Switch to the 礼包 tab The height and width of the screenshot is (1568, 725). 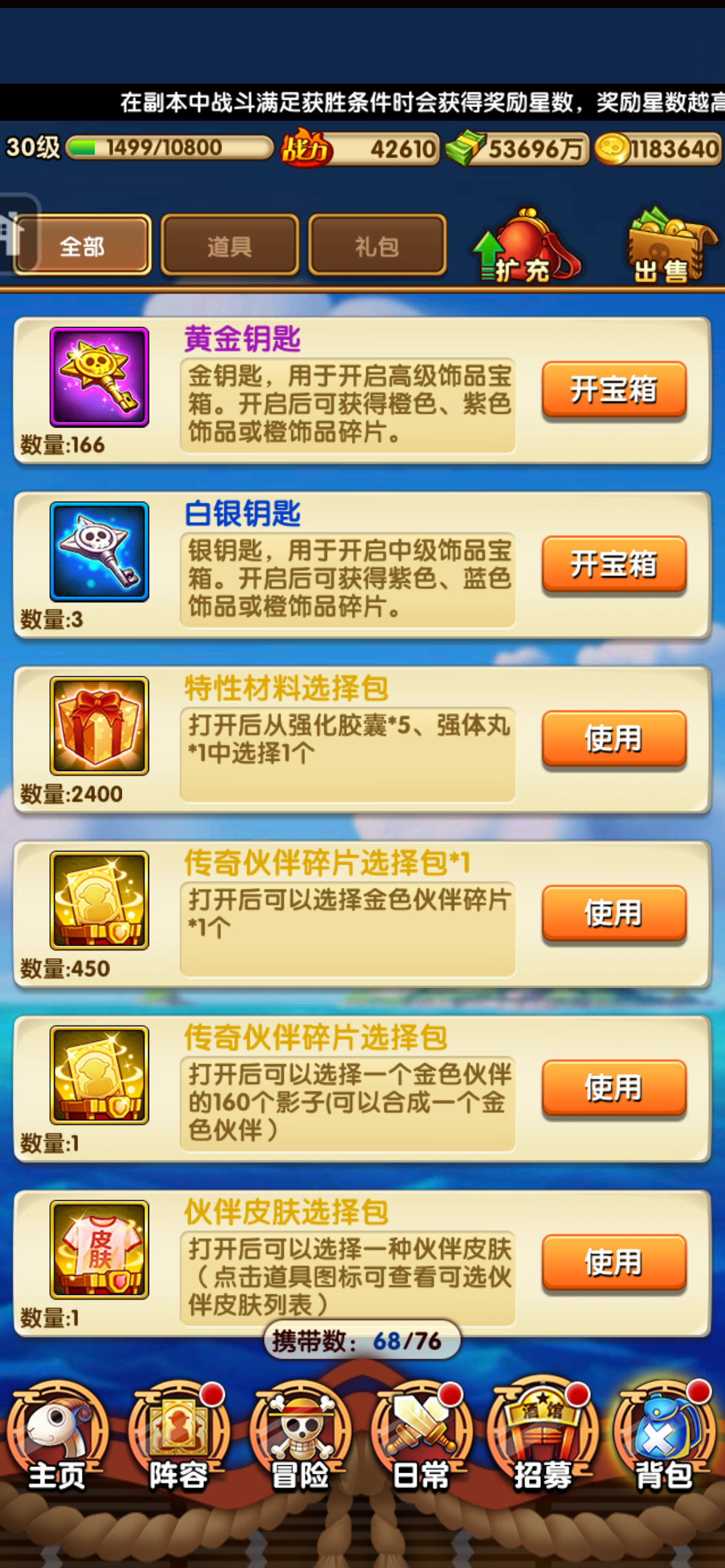coord(377,246)
